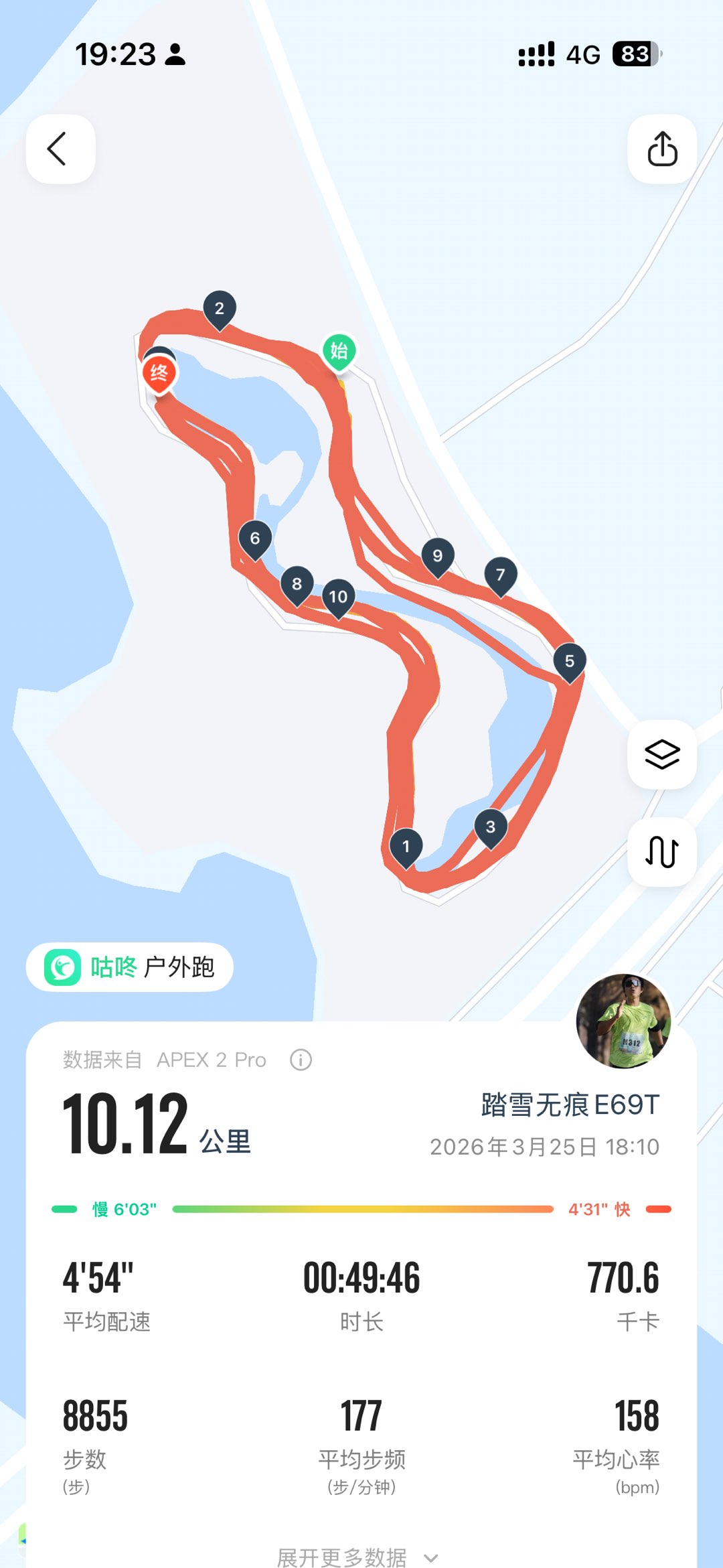
Task: Go back using the top-left arrow
Action: click(x=60, y=149)
